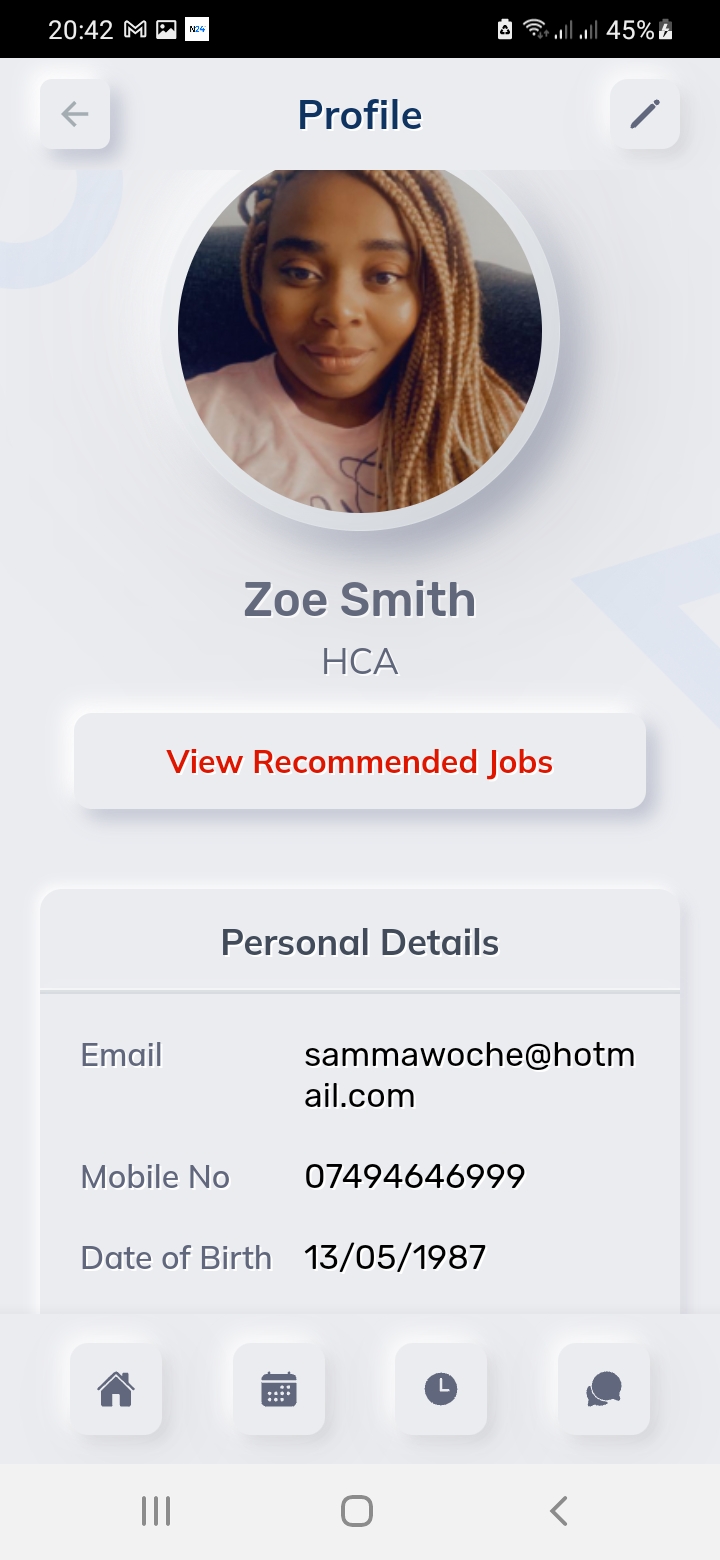Switch to the clock tab
Image resolution: width=720 pixels, height=1560 pixels.
coord(441,1389)
